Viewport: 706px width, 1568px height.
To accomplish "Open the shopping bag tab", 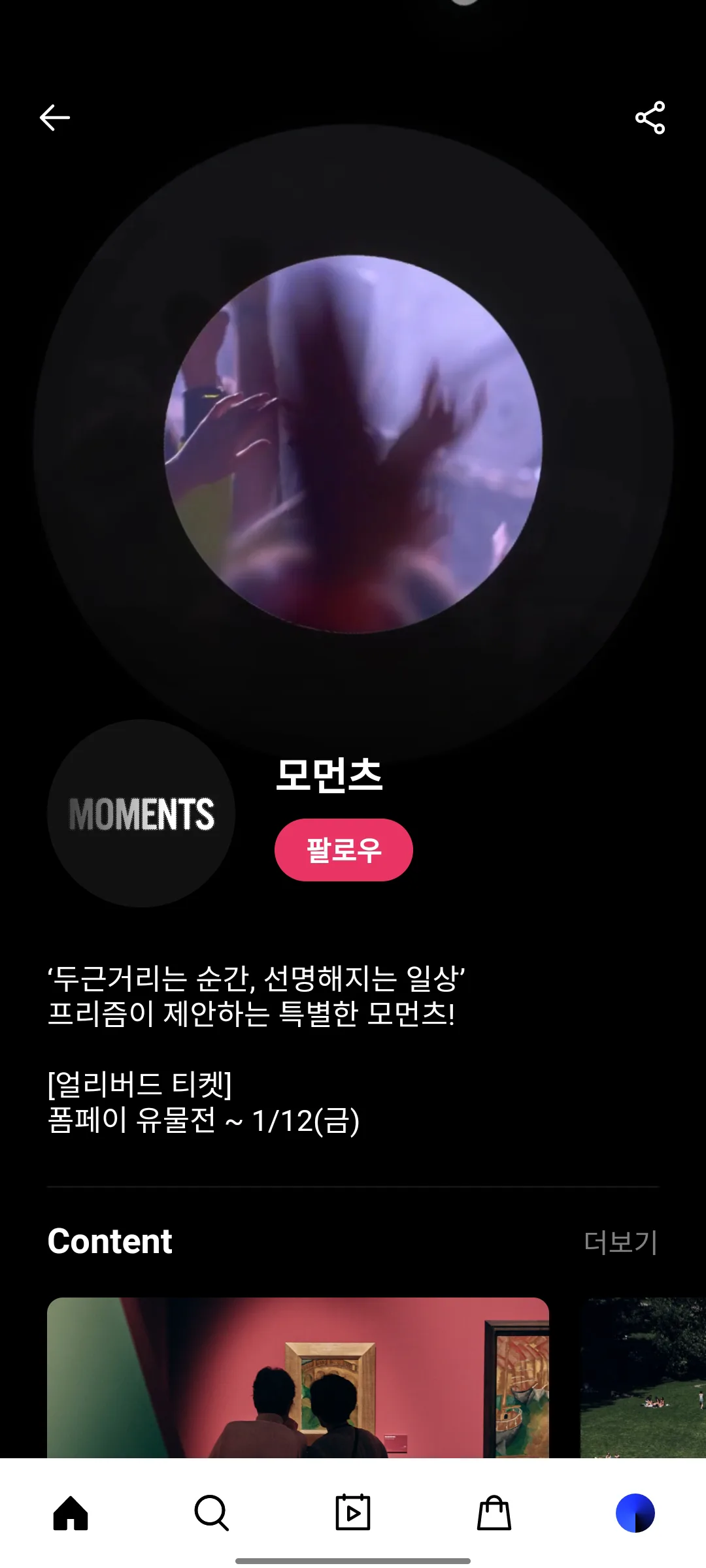I will pyautogui.click(x=494, y=1512).
